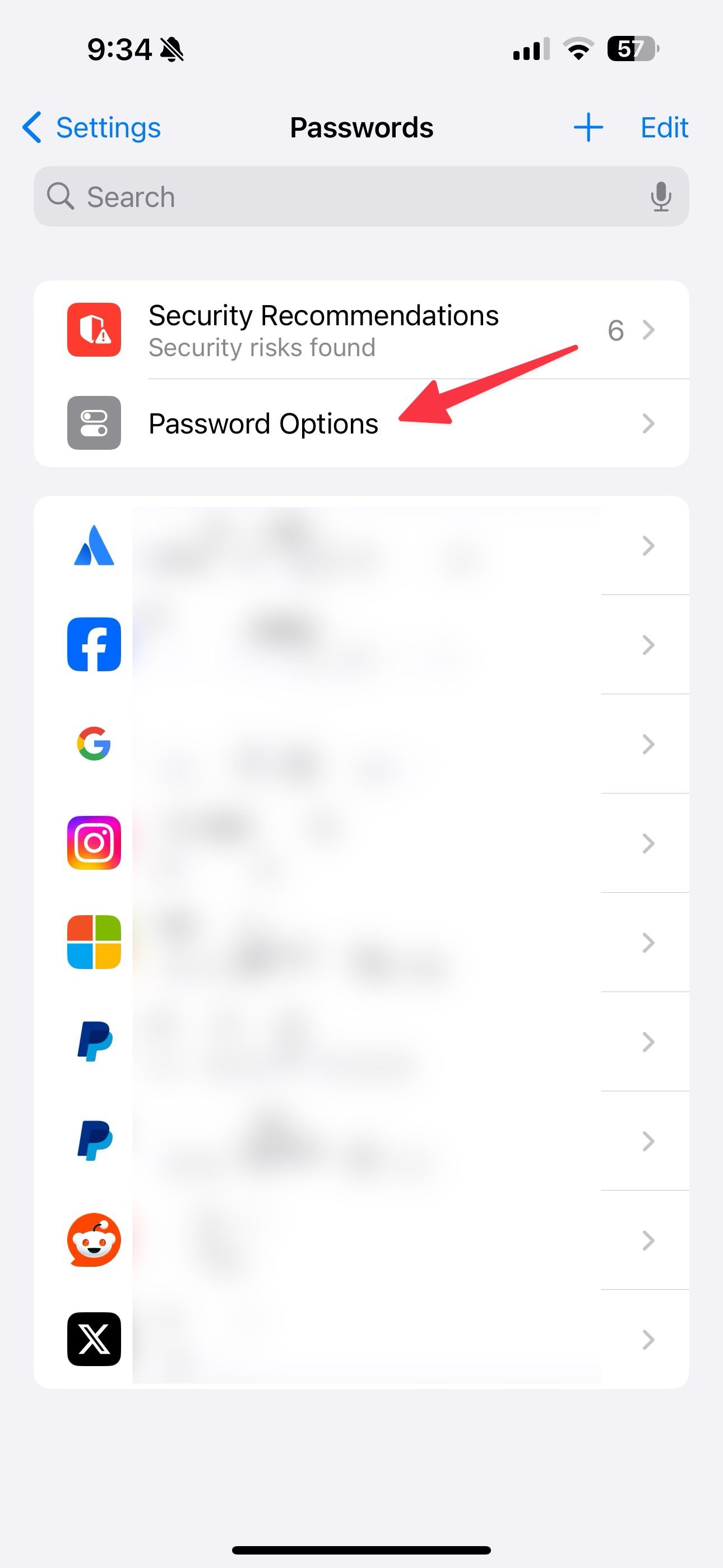Expand the Security Recommendations row chevron
723x1568 pixels.
[x=647, y=330]
